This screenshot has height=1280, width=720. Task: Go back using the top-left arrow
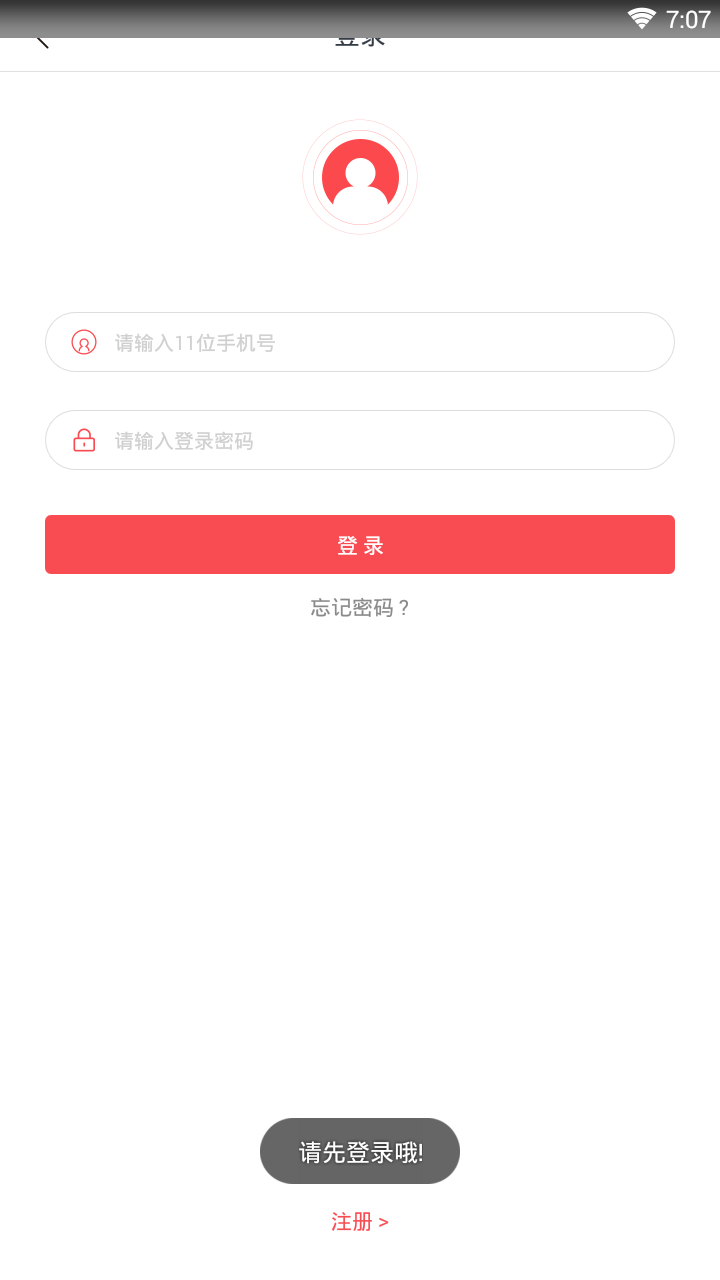[x=41, y=41]
